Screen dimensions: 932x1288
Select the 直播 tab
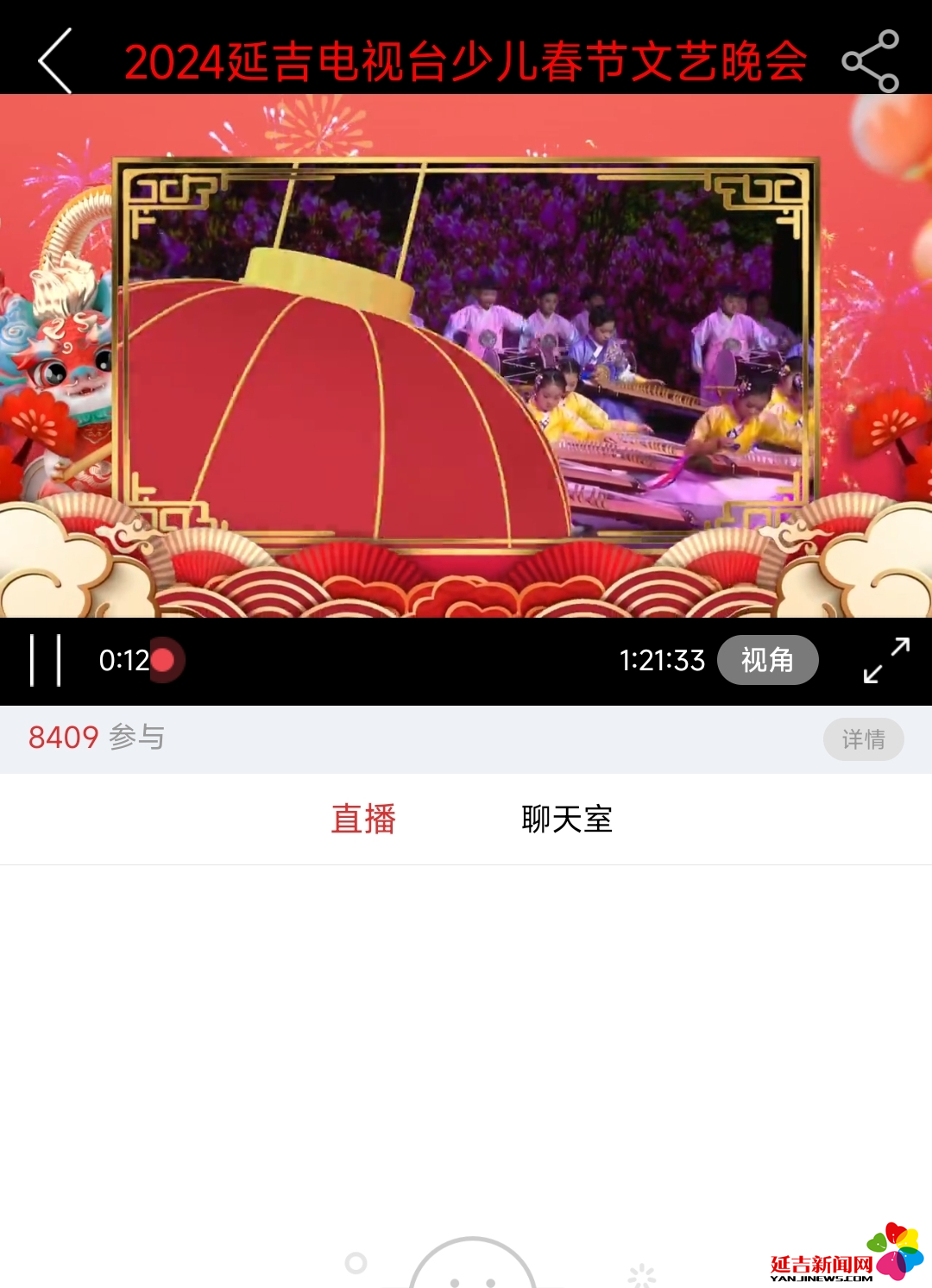[363, 819]
